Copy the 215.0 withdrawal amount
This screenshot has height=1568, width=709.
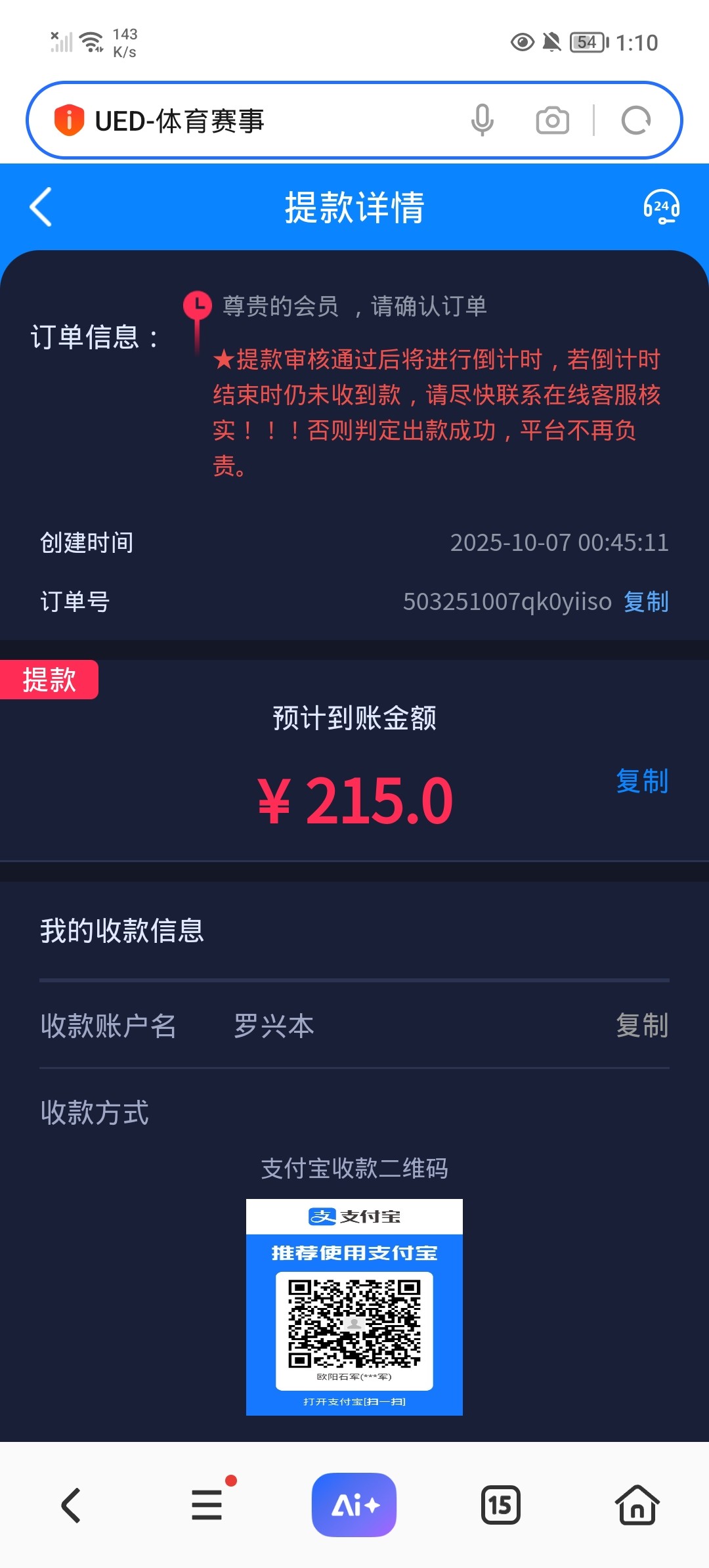pyautogui.click(x=641, y=781)
